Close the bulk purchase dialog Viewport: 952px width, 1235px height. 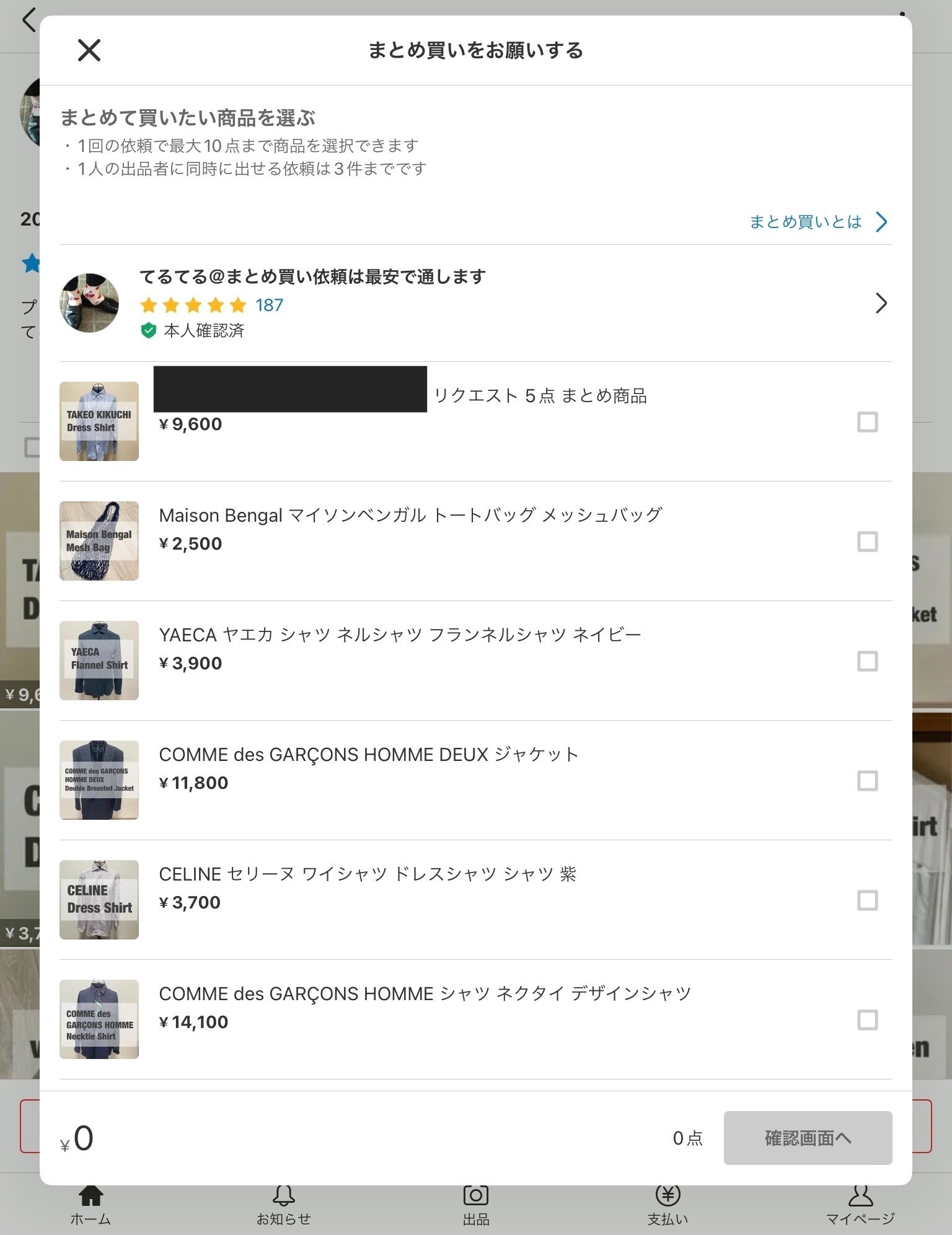(x=88, y=50)
